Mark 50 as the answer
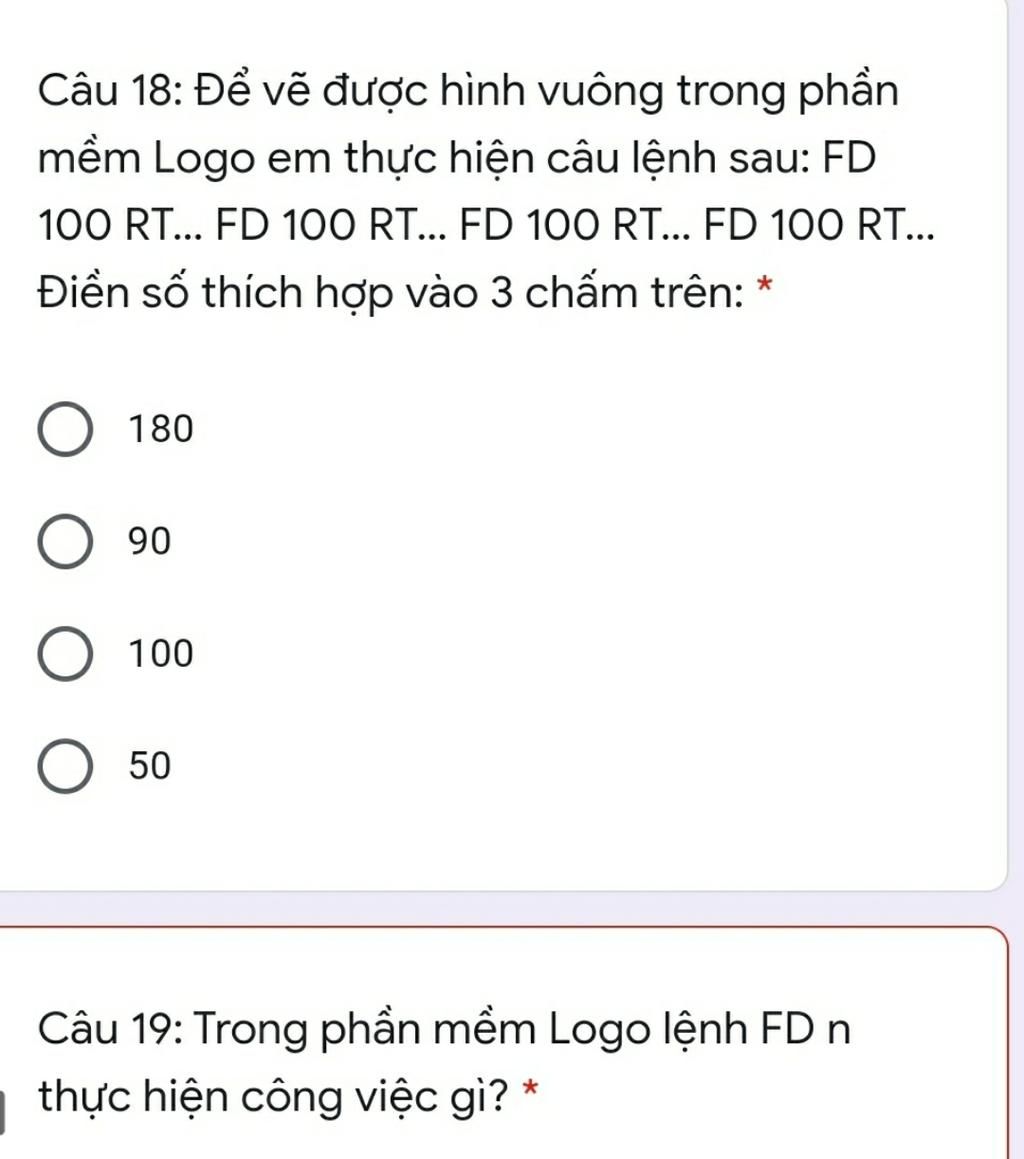The height and width of the screenshot is (1159, 1024). tap(67, 766)
